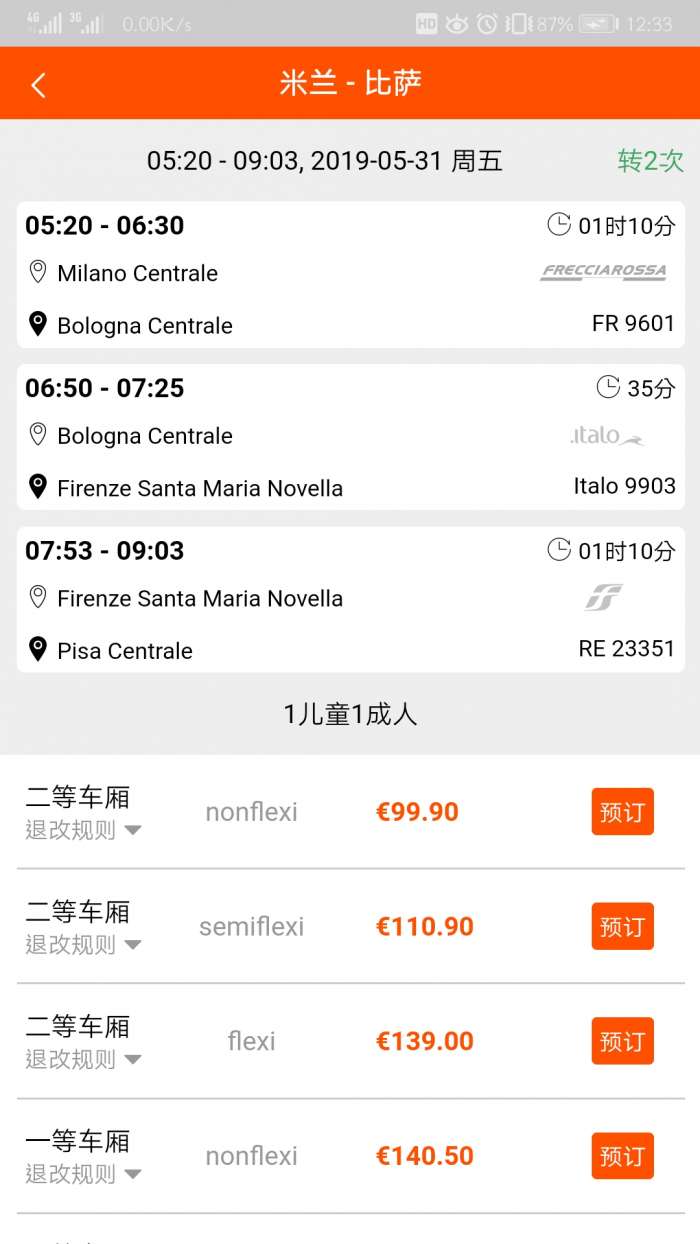Book the €140.50 first class nonflexi fare

click(x=622, y=1156)
